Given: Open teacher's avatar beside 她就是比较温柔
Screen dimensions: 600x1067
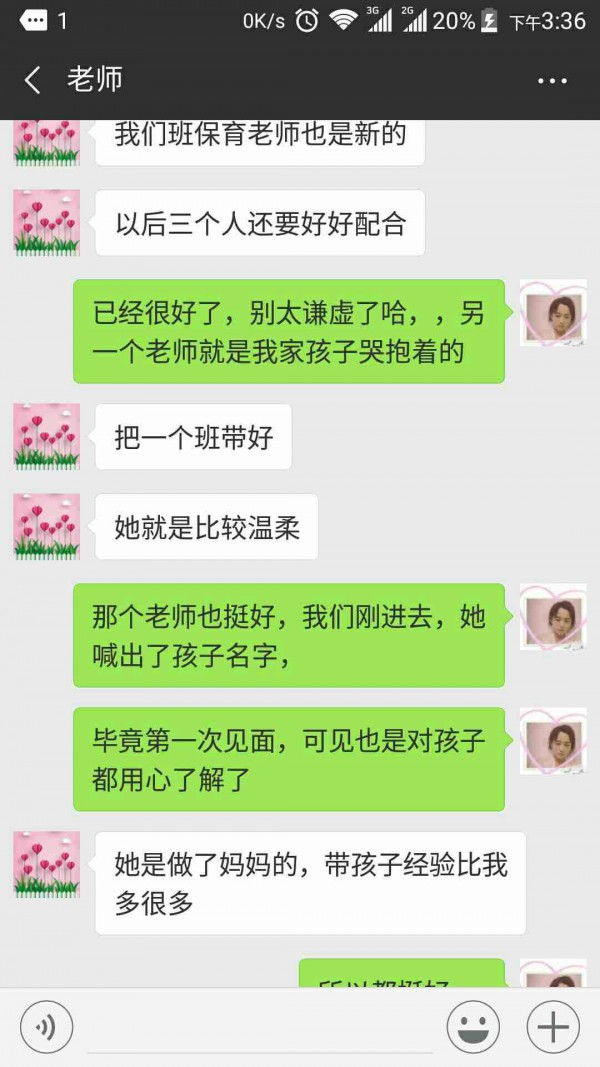Looking at the screenshot, I should 46,526.
